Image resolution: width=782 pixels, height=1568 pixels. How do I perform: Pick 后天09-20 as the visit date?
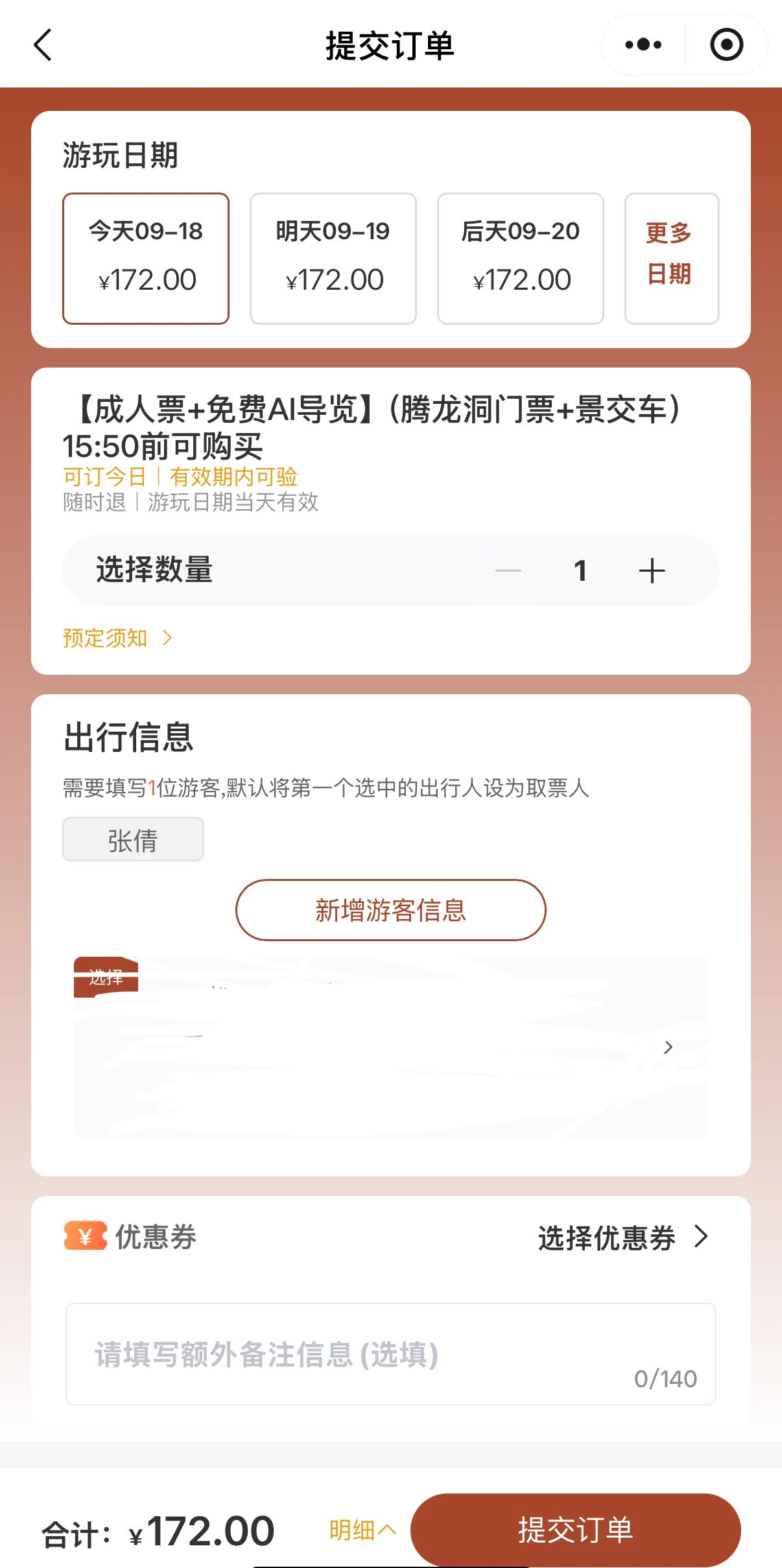pos(520,258)
